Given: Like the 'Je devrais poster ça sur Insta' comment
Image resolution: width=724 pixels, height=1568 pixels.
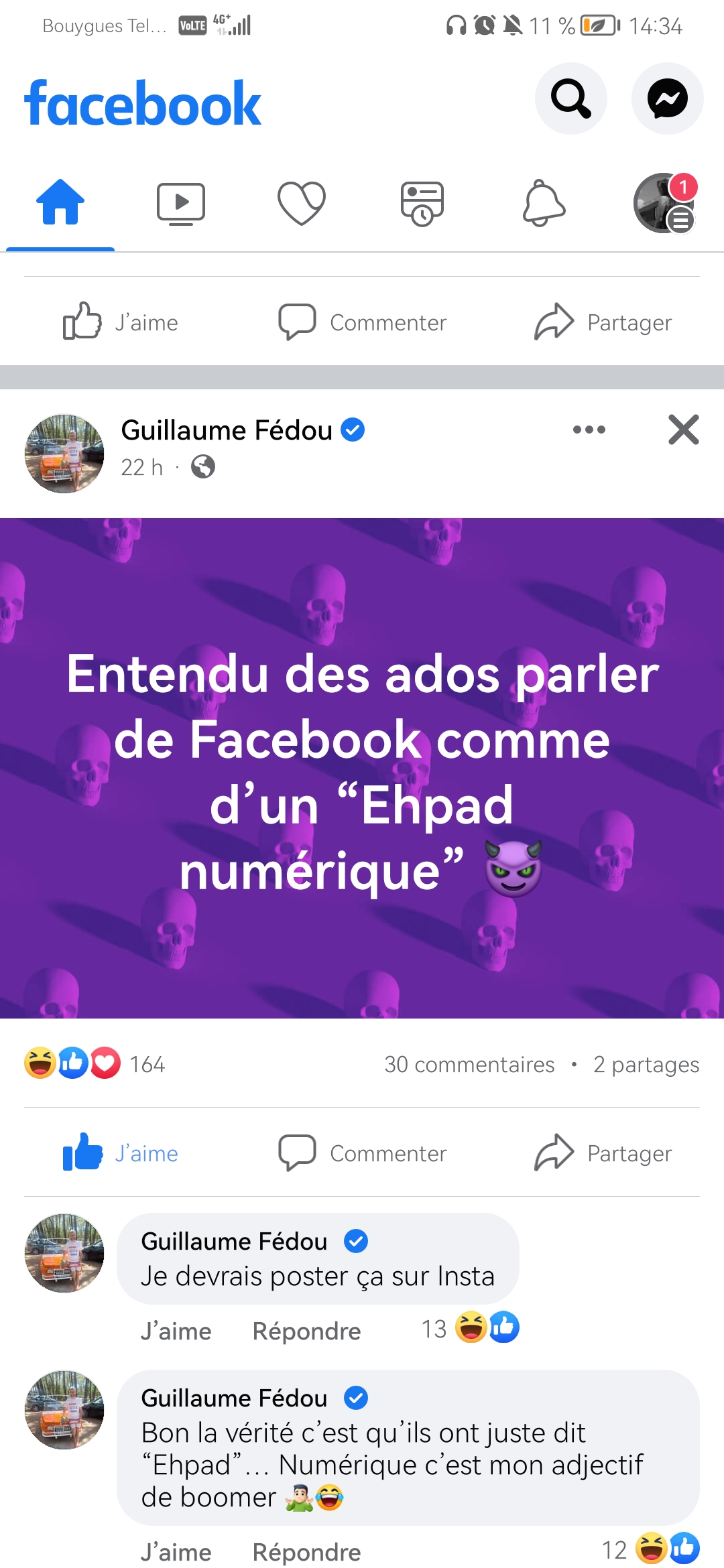Looking at the screenshot, I should tap(176, 1331).
